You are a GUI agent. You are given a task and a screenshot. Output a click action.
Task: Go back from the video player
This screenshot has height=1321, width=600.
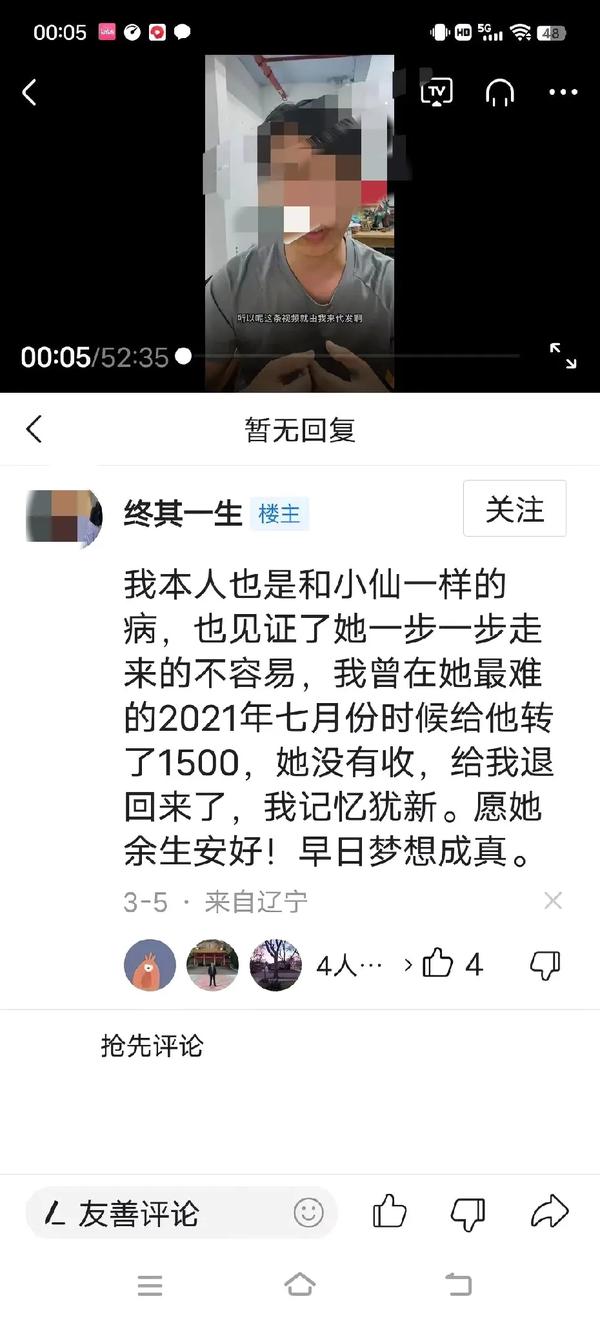pyautogui.click(x=30, y=93)
